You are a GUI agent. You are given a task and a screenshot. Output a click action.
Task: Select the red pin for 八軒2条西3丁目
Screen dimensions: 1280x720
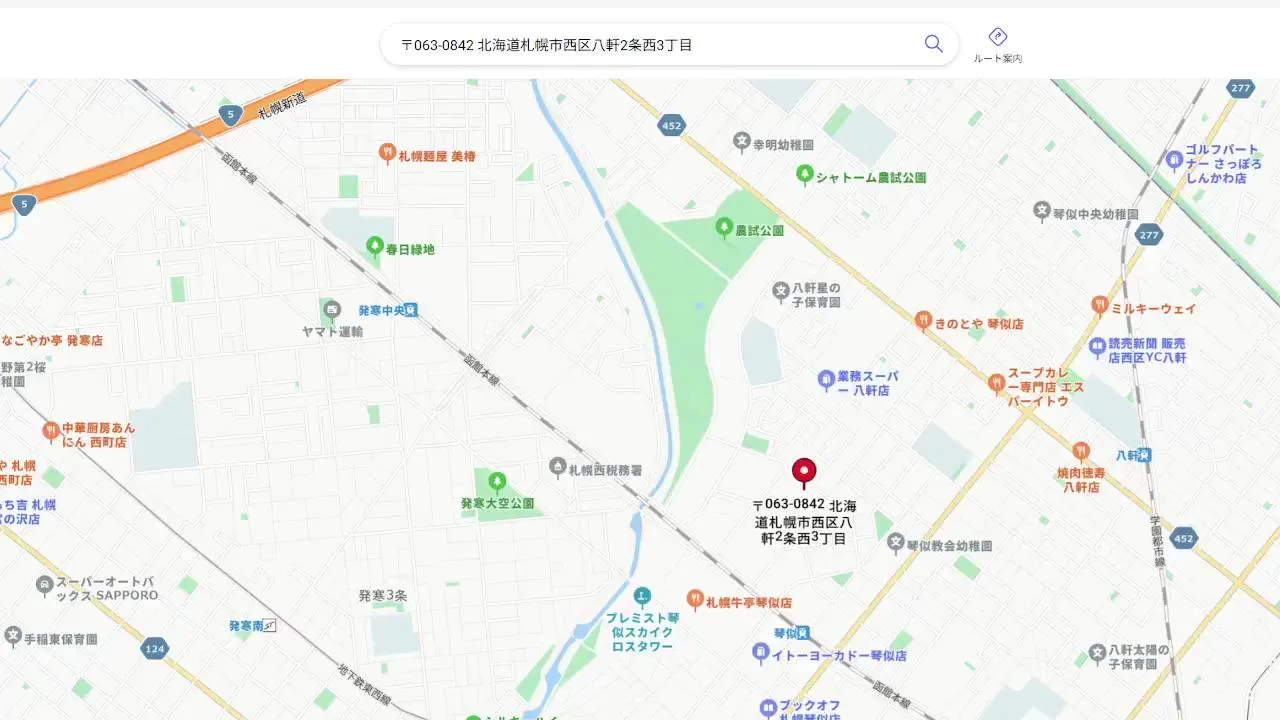804,471
